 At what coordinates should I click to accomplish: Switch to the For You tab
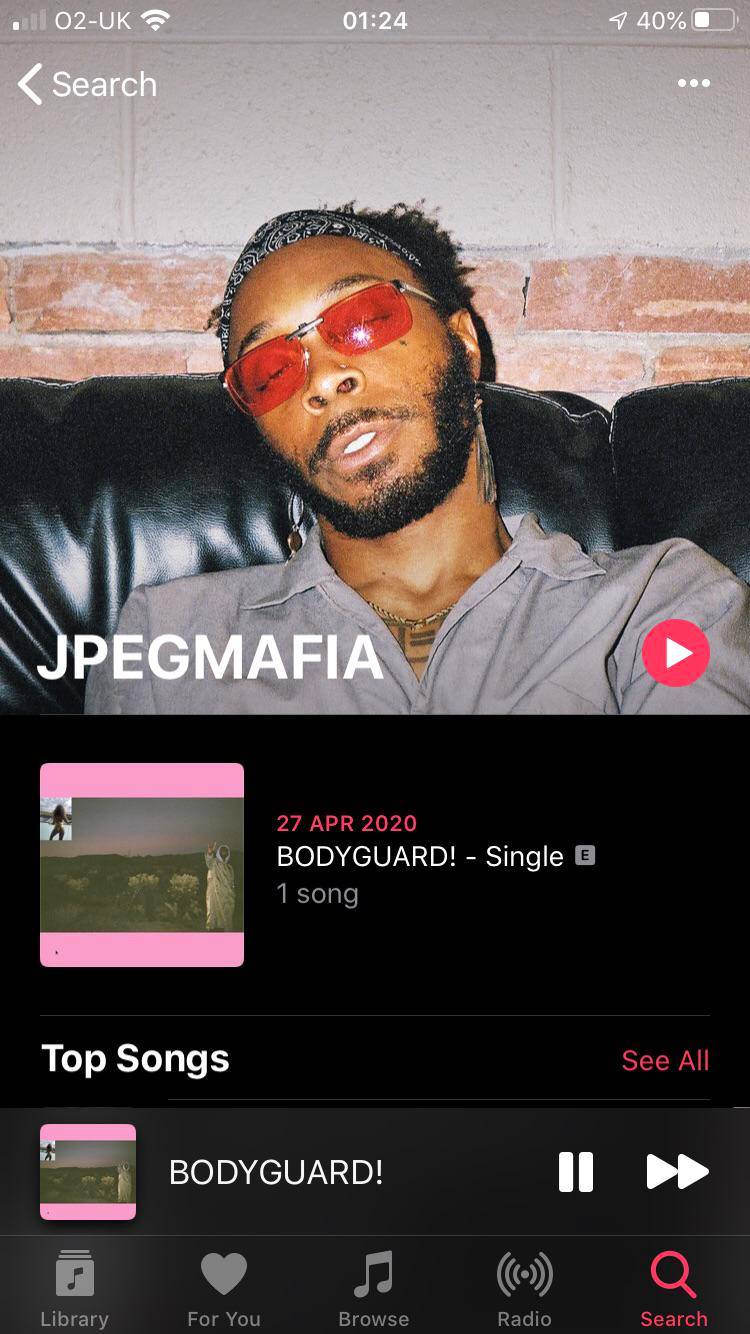(224, 1285)
